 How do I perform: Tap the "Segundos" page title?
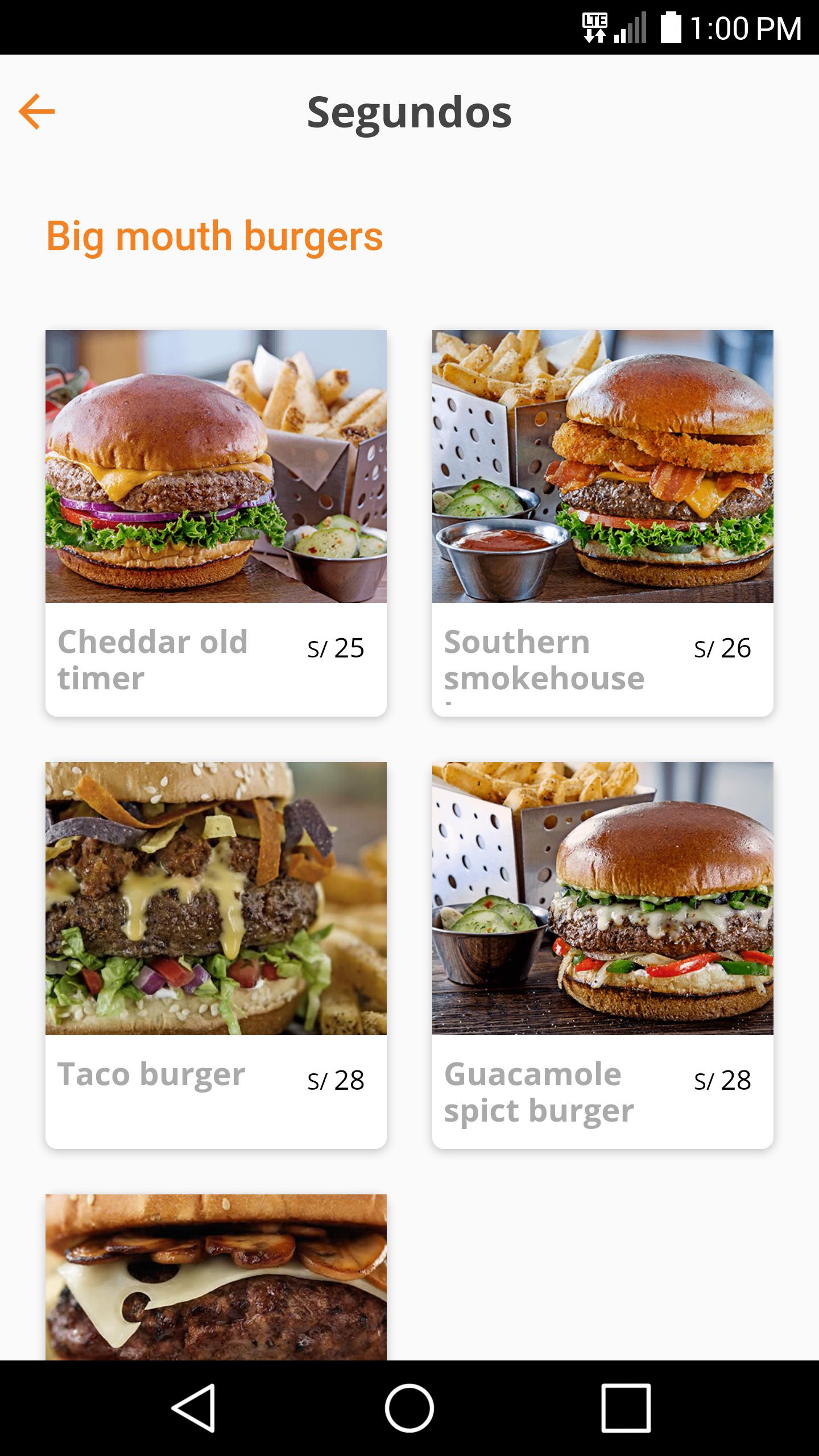click(x=409, y=111)
